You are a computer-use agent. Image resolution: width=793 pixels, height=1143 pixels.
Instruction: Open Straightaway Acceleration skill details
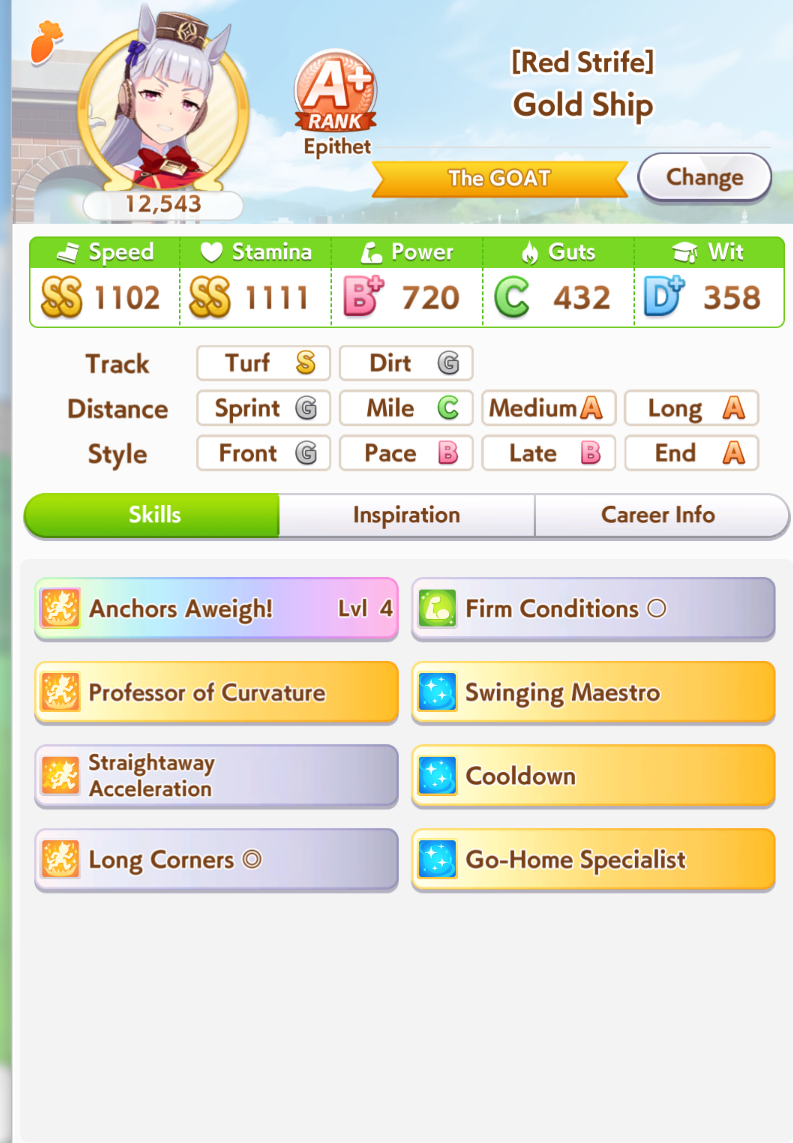(x=216, y=775)
